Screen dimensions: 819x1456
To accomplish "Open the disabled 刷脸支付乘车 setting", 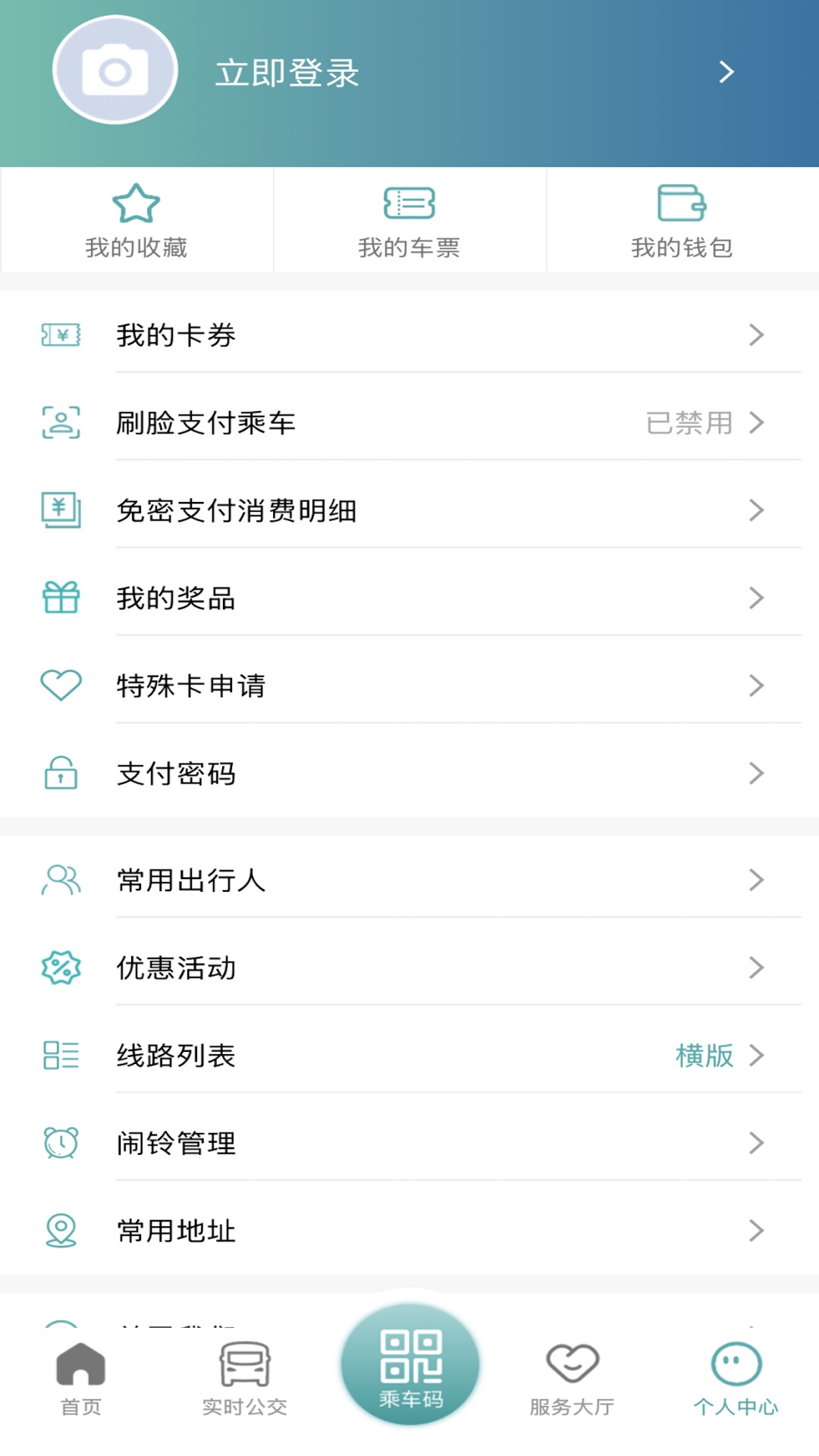I will coord(409,423).
